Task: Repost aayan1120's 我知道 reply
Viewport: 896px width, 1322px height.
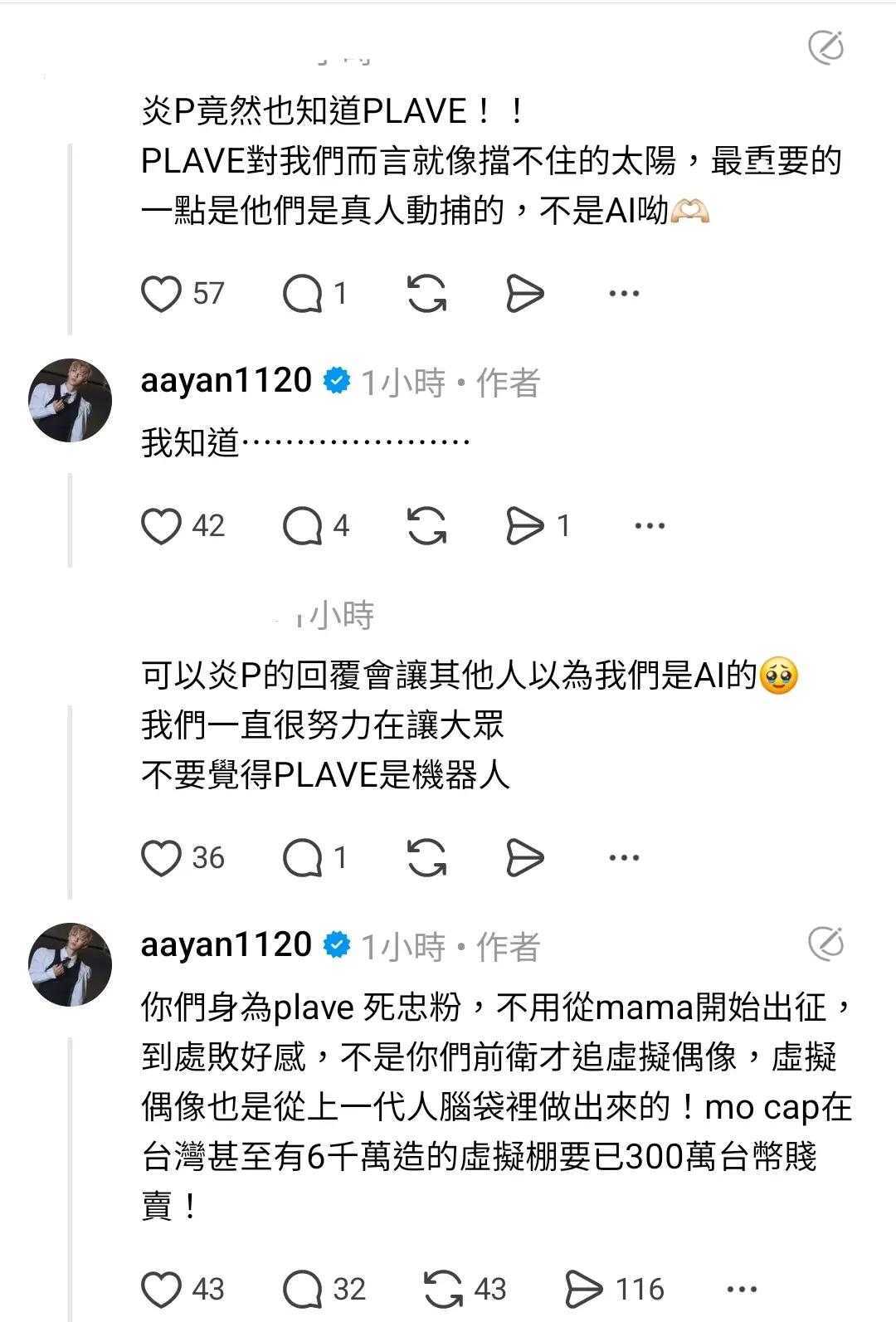Action: (x=427, y=526)
